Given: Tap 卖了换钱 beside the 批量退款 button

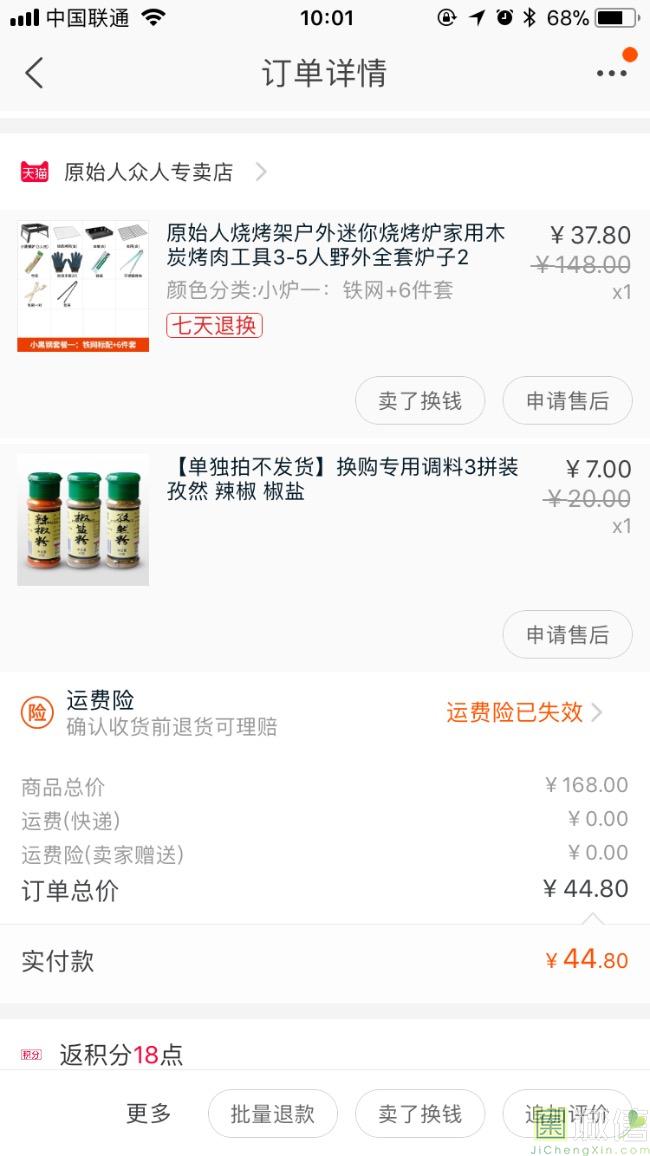Looking at the screenshot, I should tap(420, 1114).
